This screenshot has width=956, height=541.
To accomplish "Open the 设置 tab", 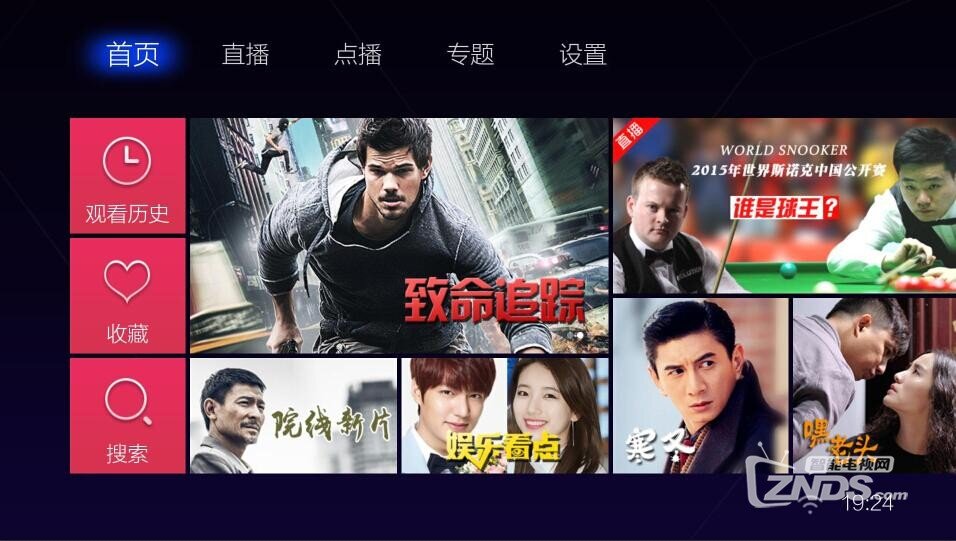I will point(583,55).
